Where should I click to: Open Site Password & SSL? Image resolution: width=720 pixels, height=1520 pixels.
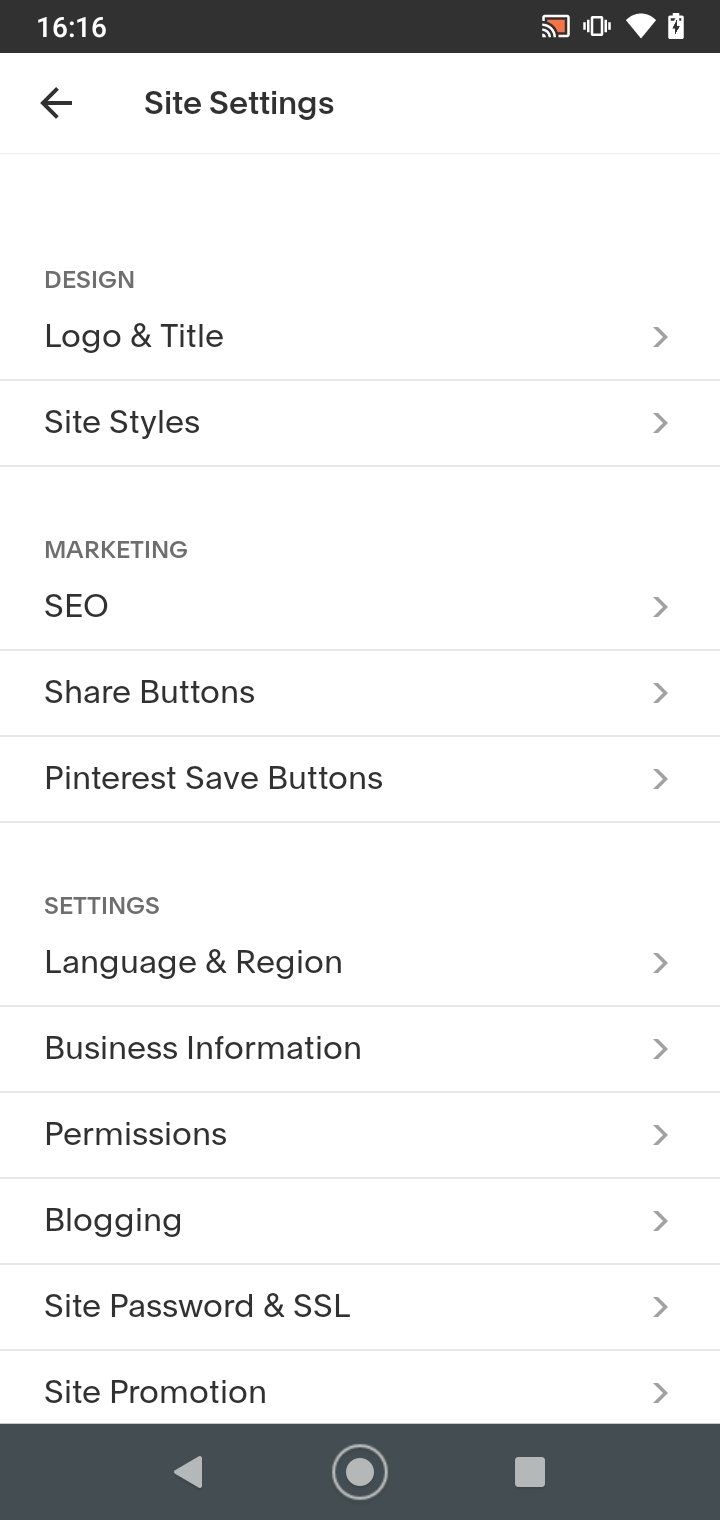[x=360, y=1307]
